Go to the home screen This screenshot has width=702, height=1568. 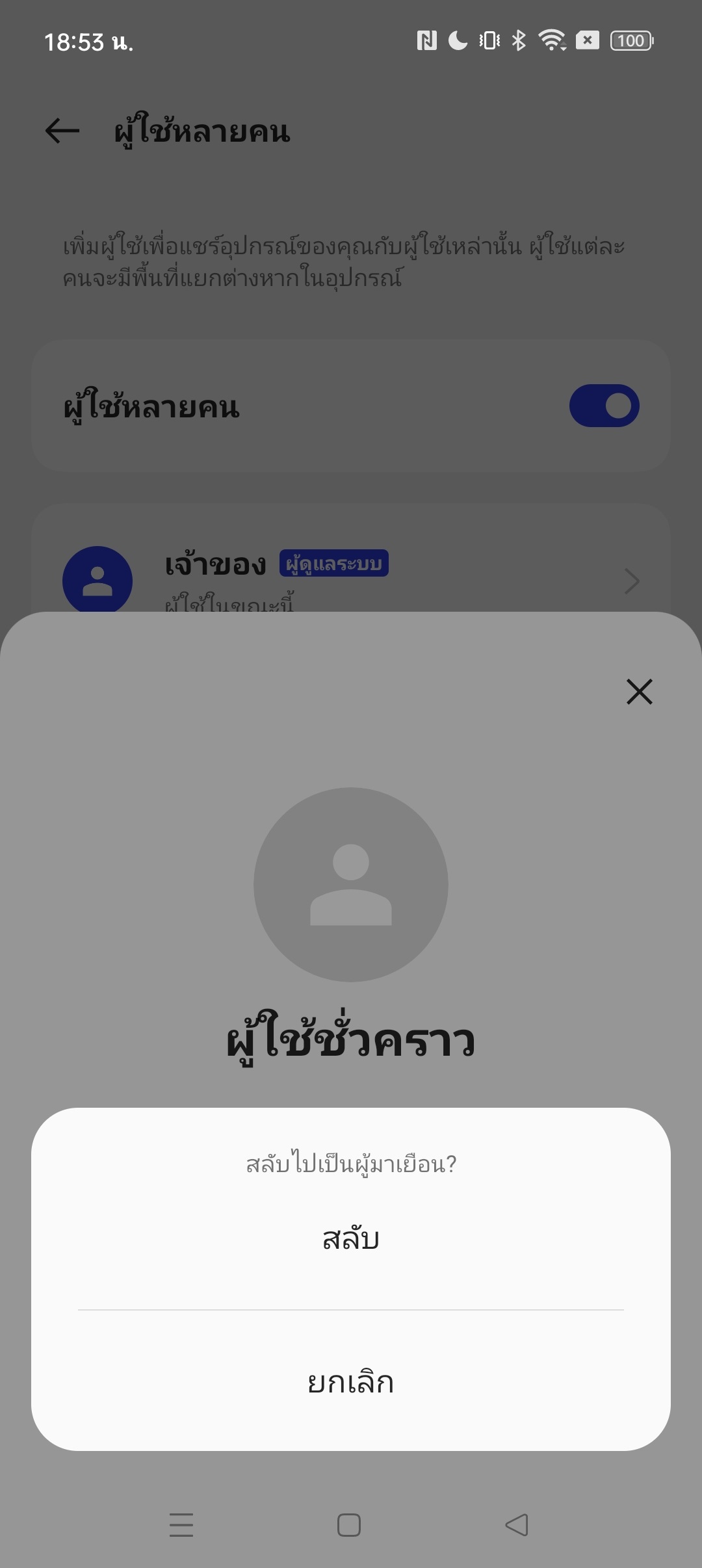[349, 1525]
